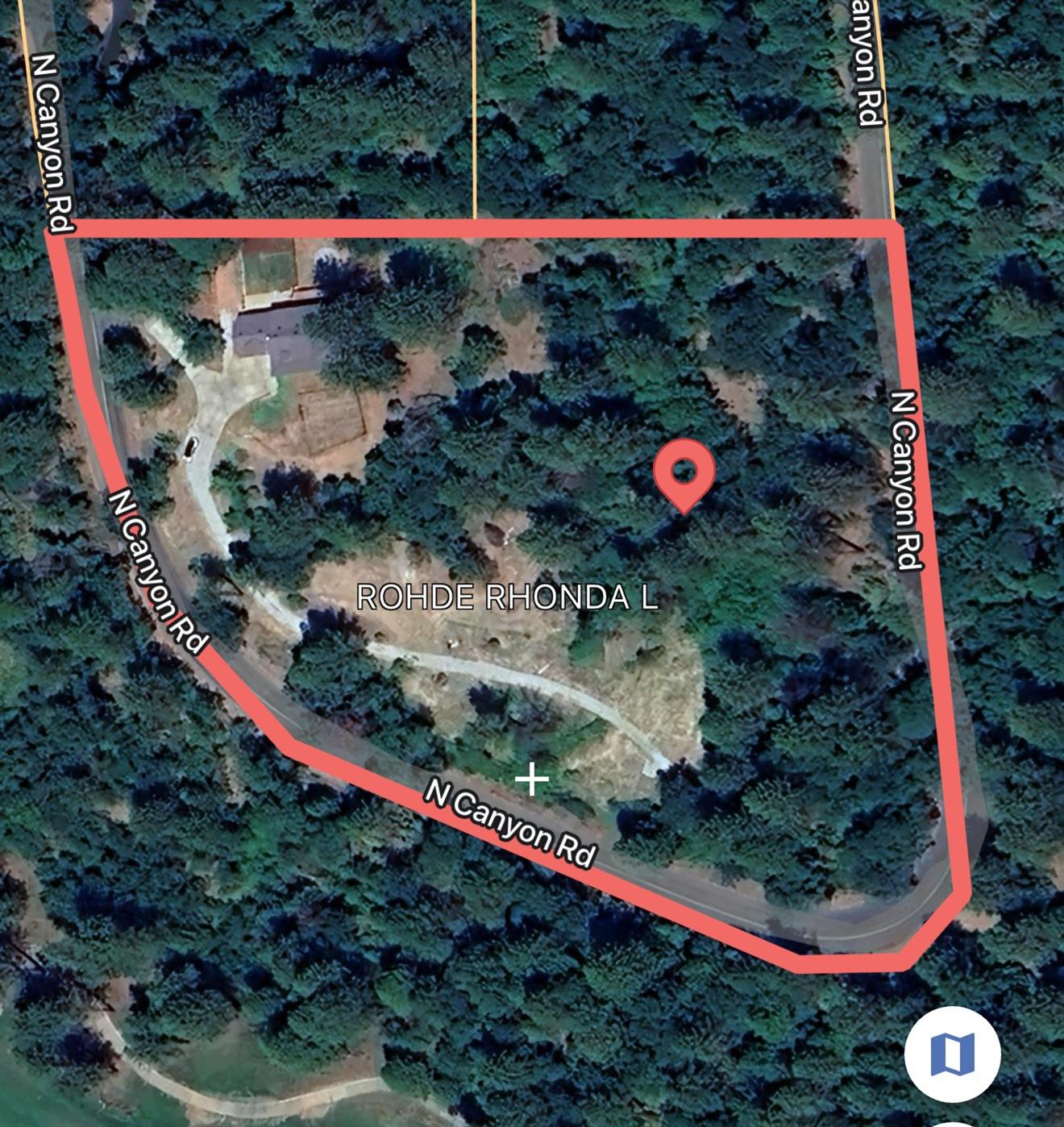Screen dimensions: 1064x1127
Task: Open the map layers button
Action: point(952,1054)
